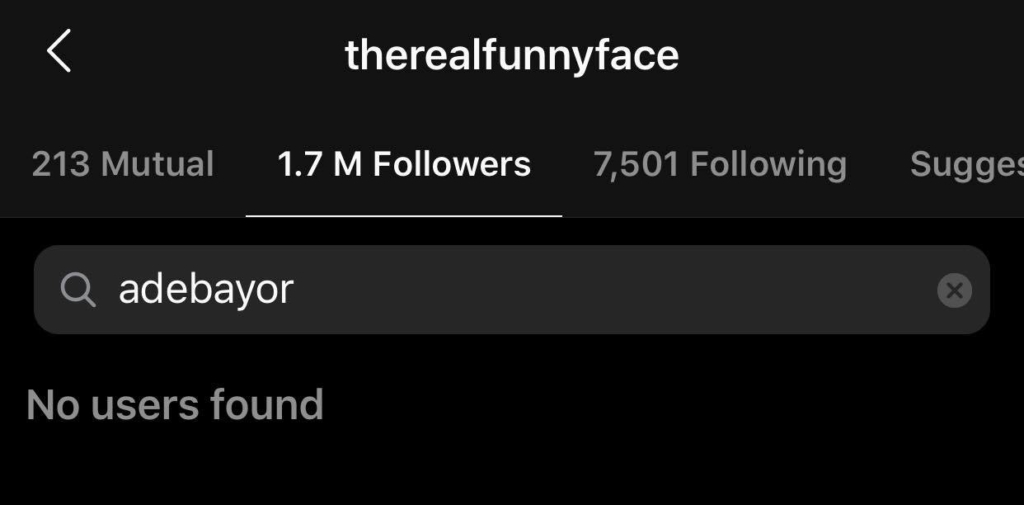Image resolution: width=1024 pixels, height=505 pixels.
Task: Tap the search field containing adebayor
Action: 500,290
